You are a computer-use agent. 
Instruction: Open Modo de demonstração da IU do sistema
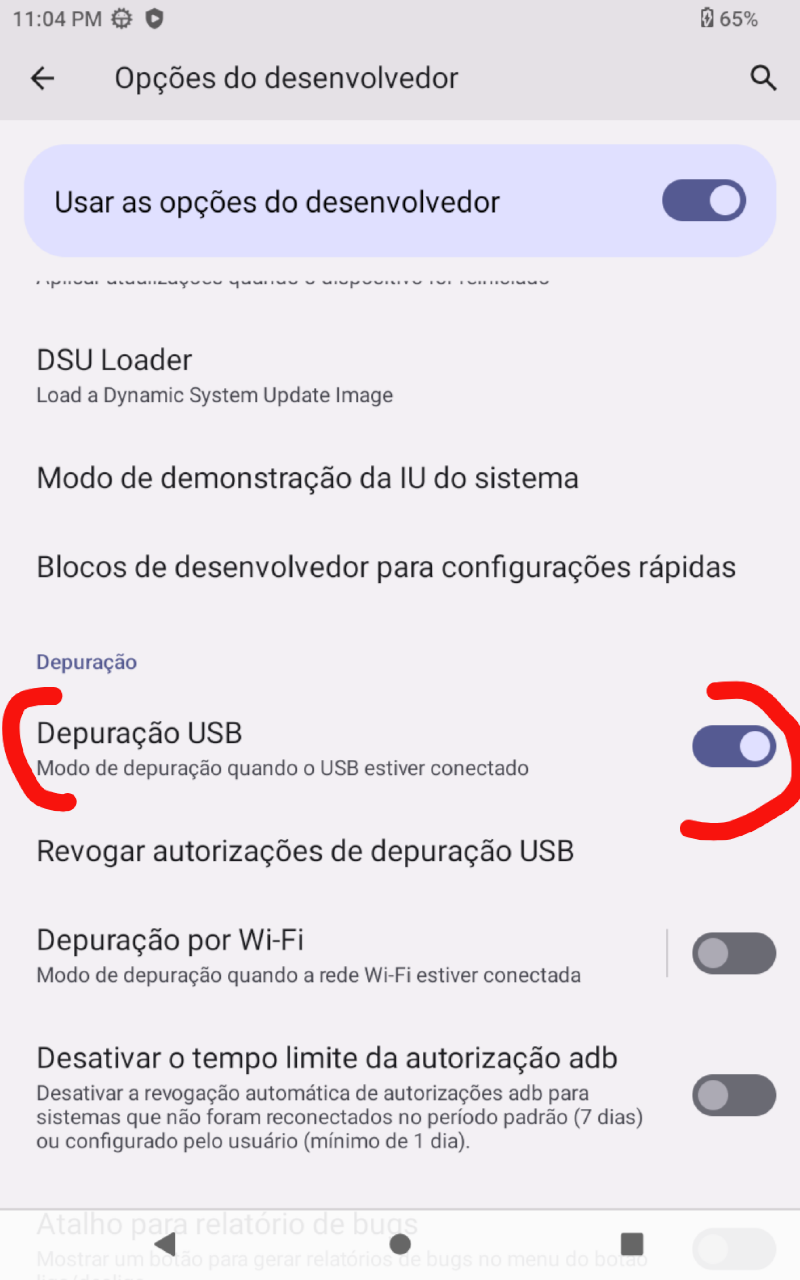[307, 478]
